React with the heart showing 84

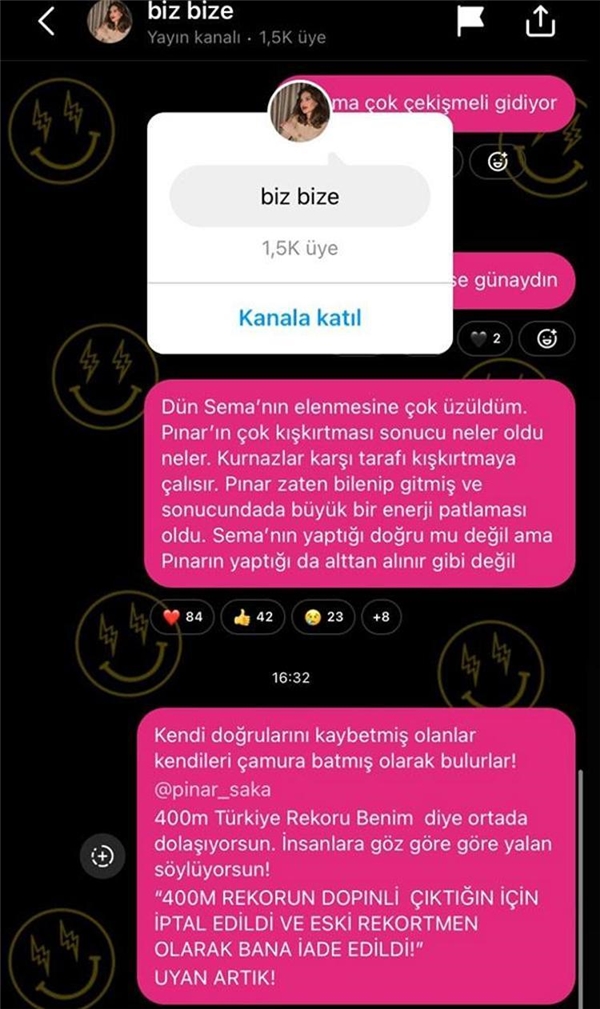183,617
